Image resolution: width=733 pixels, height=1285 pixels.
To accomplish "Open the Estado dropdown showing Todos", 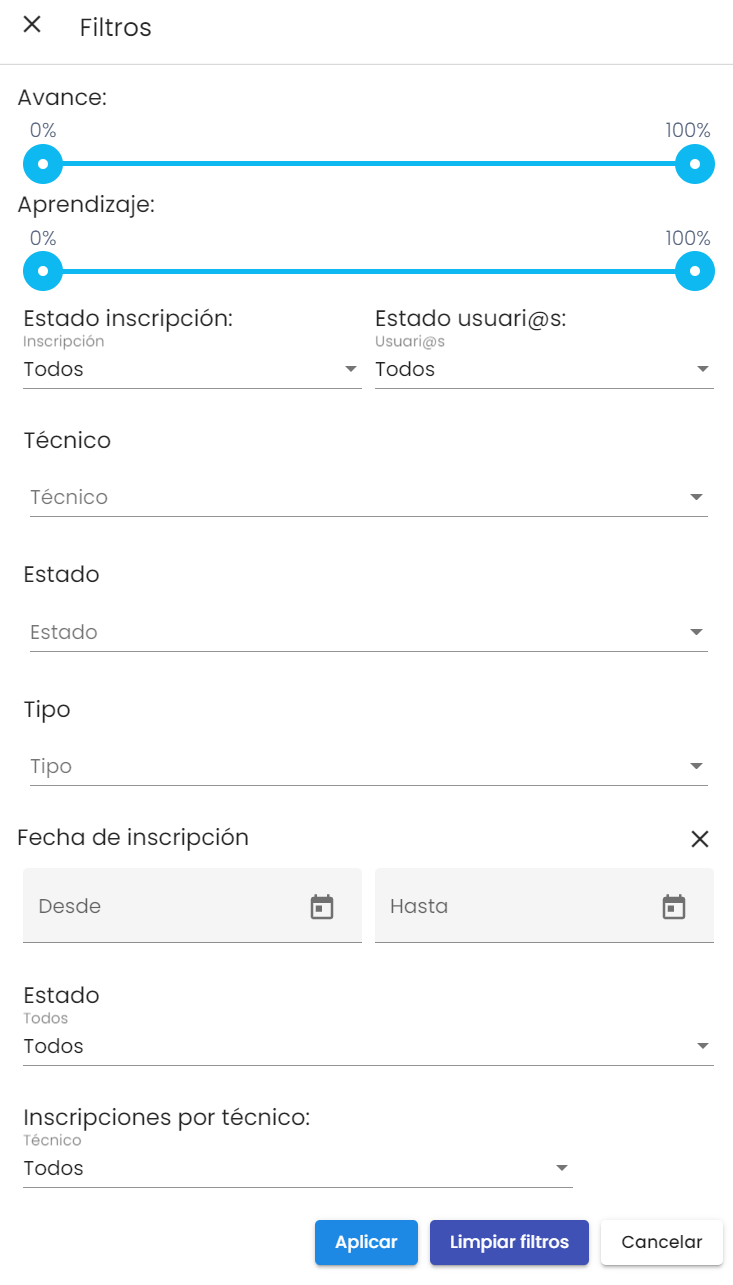I will [368, 1046].
